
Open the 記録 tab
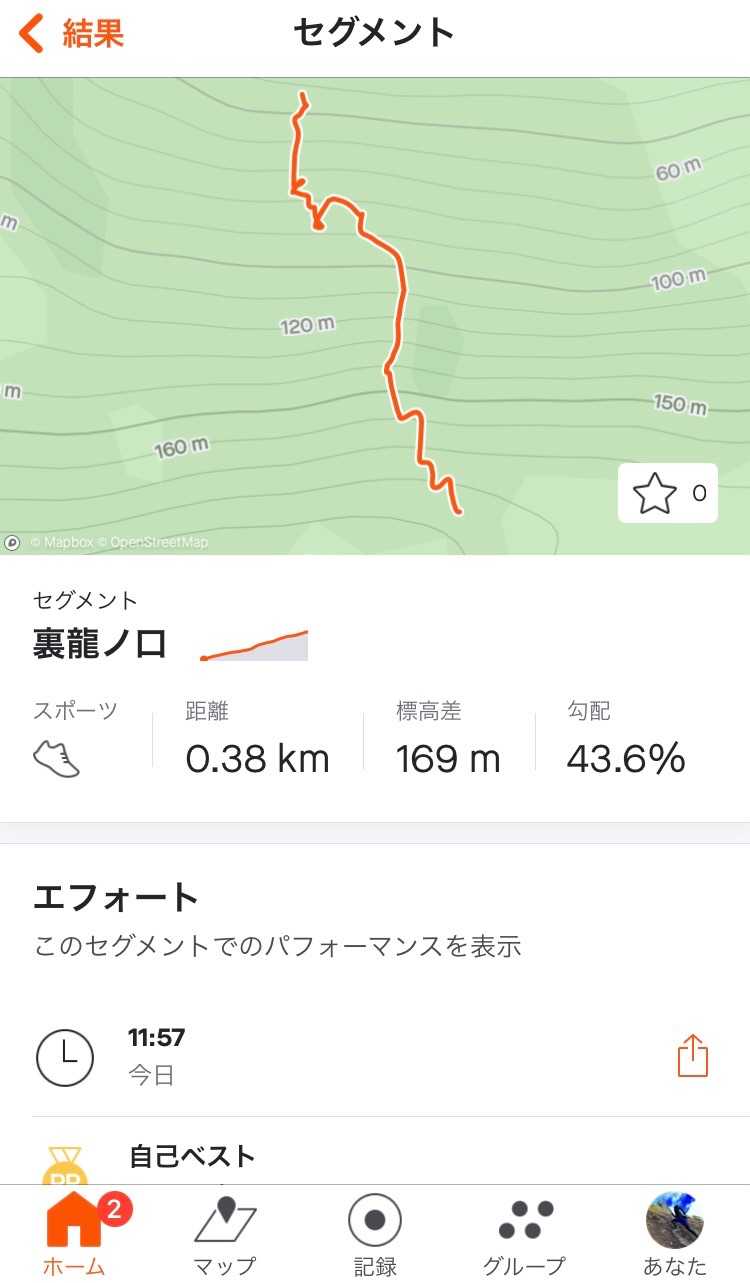pyautogui.click(x=375, y=1235)
